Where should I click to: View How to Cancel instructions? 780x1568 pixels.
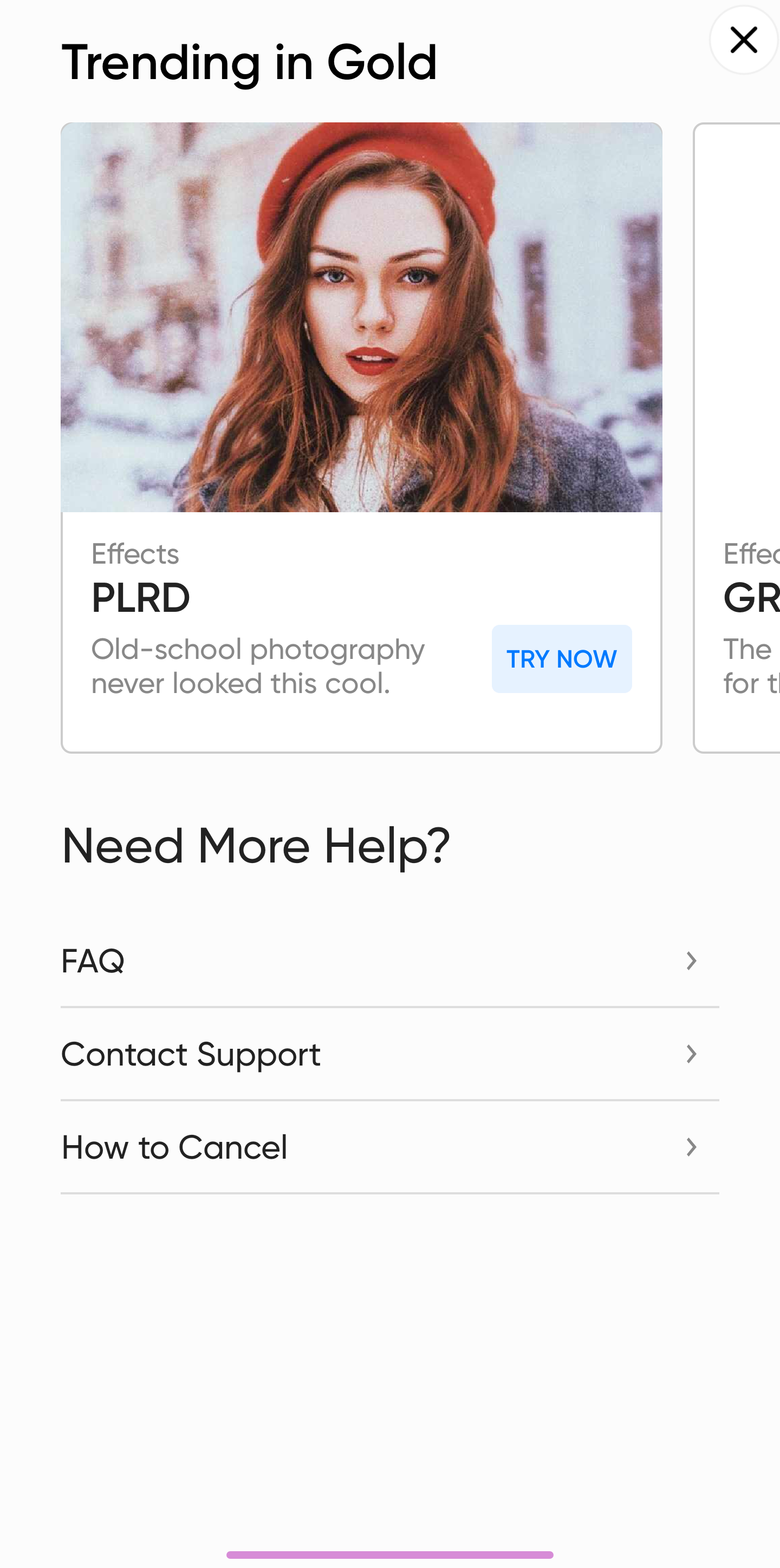click(x=389, y=1147)
